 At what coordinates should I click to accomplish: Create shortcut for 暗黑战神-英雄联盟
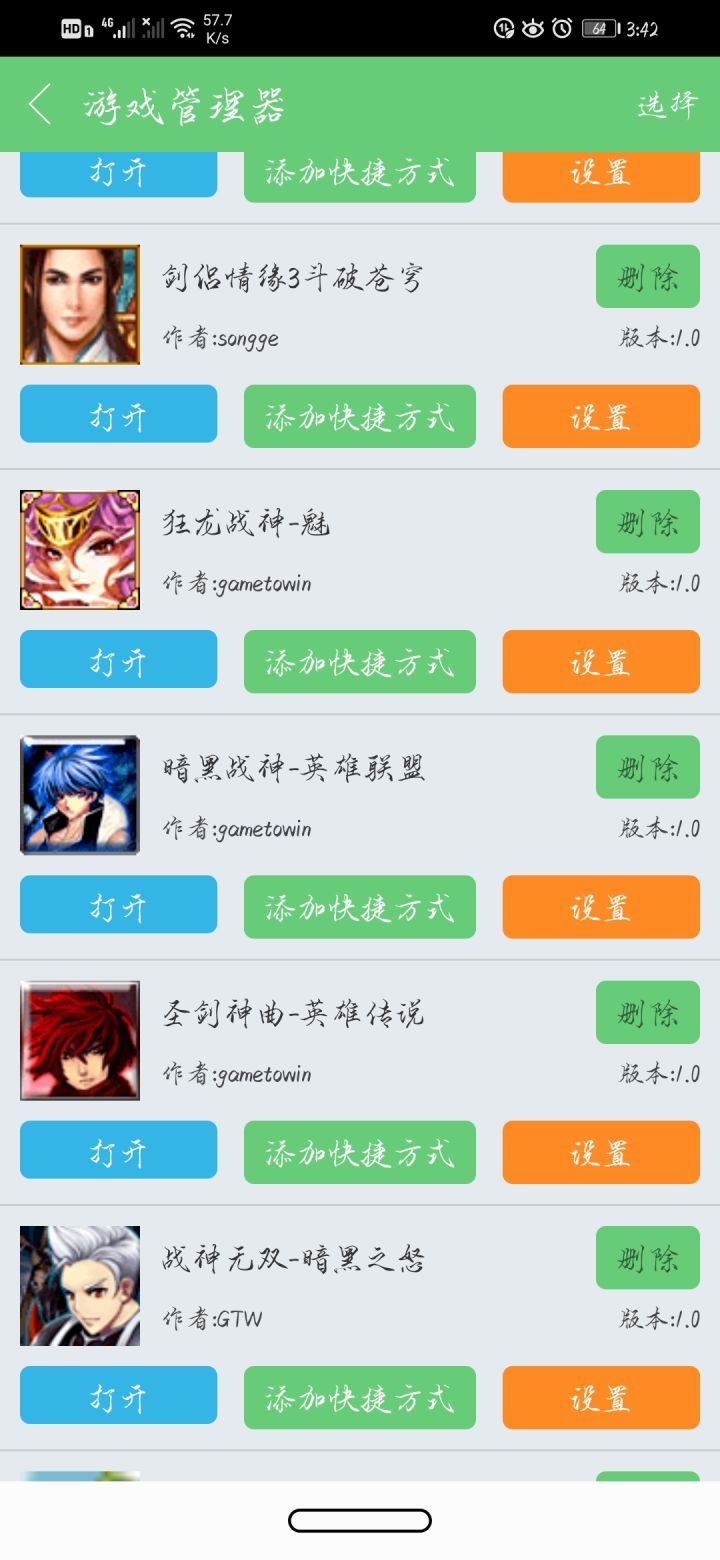click(360, 907)
